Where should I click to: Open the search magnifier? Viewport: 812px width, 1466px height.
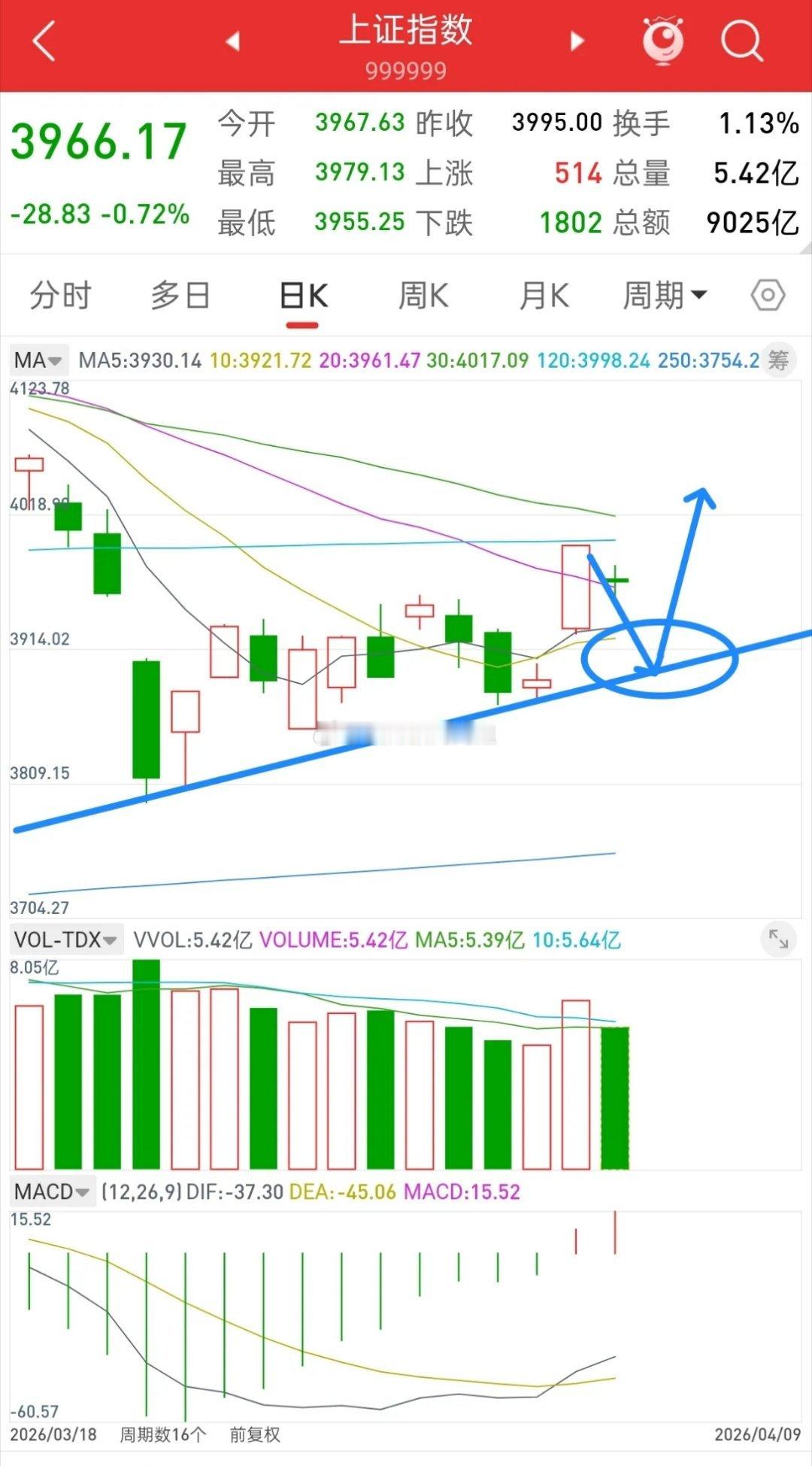[x=742, y=41]
